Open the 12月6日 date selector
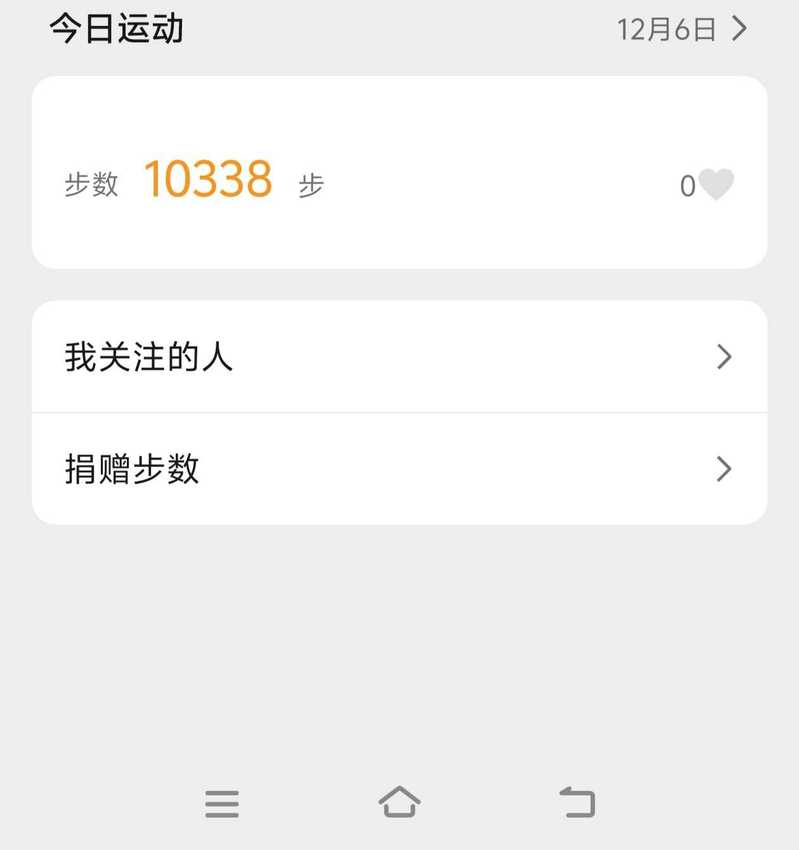799x850 pixels. pyautogui.click(x=682, y=29)
